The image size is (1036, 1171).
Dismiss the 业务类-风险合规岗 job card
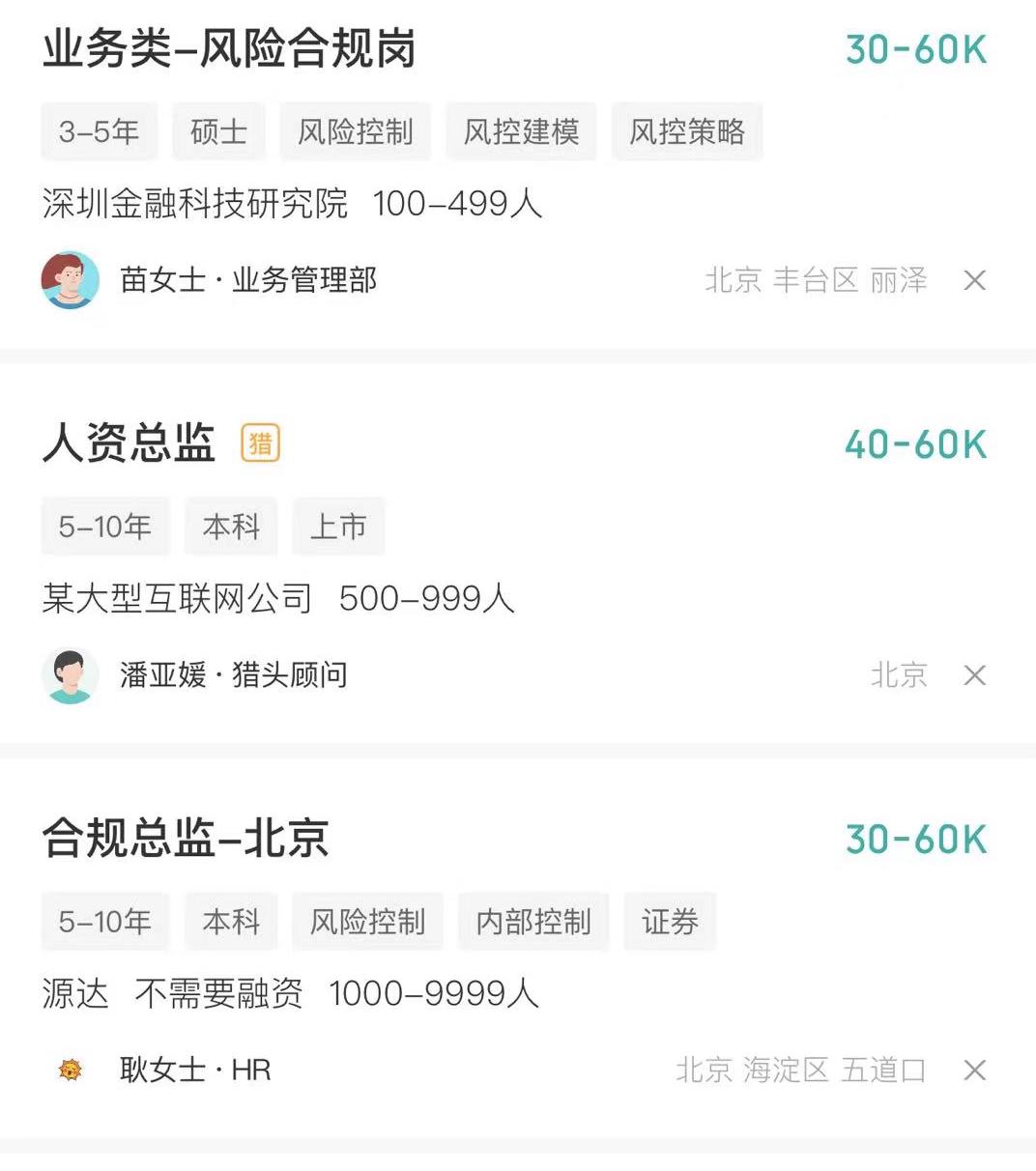(974, 280)
